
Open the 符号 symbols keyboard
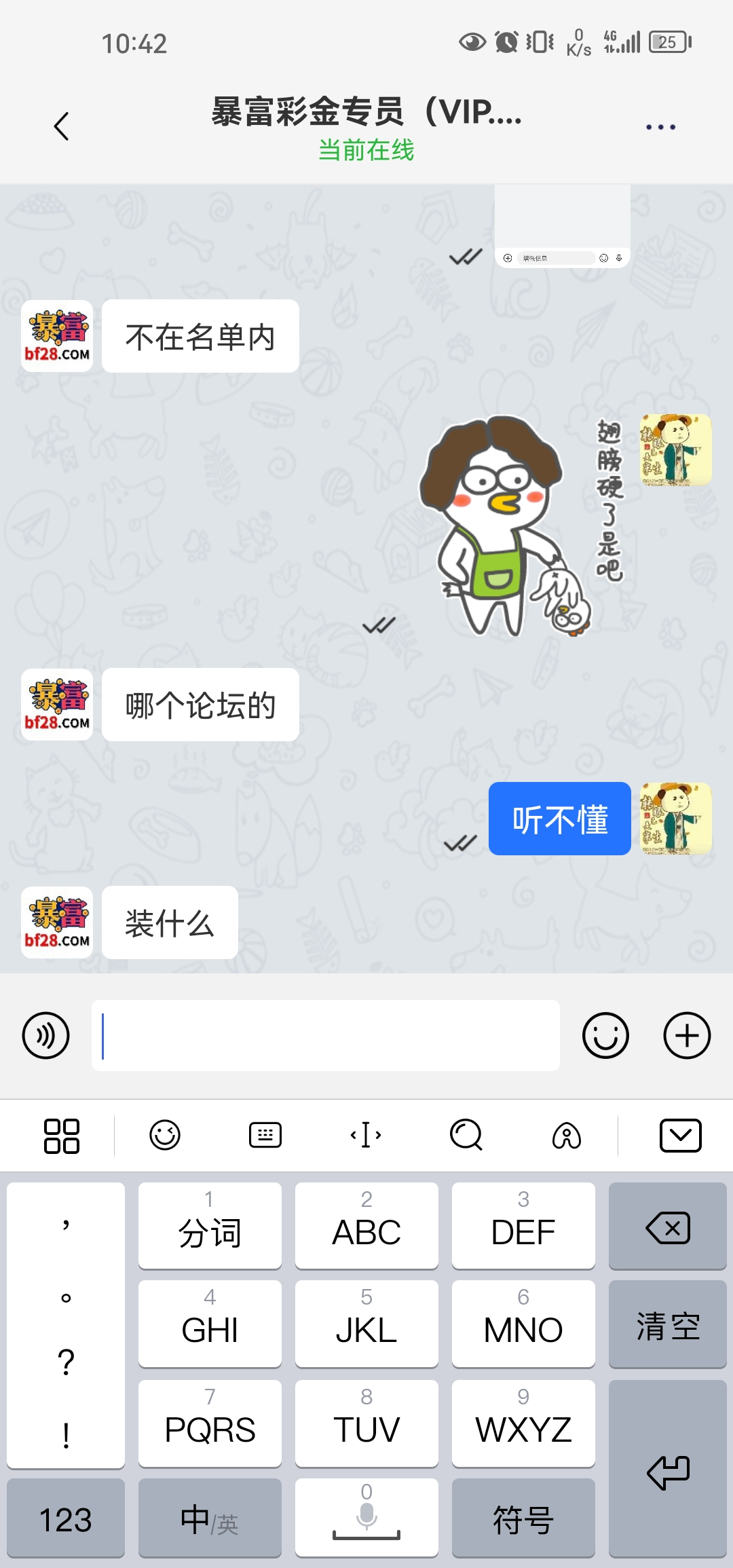(523, 1519)
